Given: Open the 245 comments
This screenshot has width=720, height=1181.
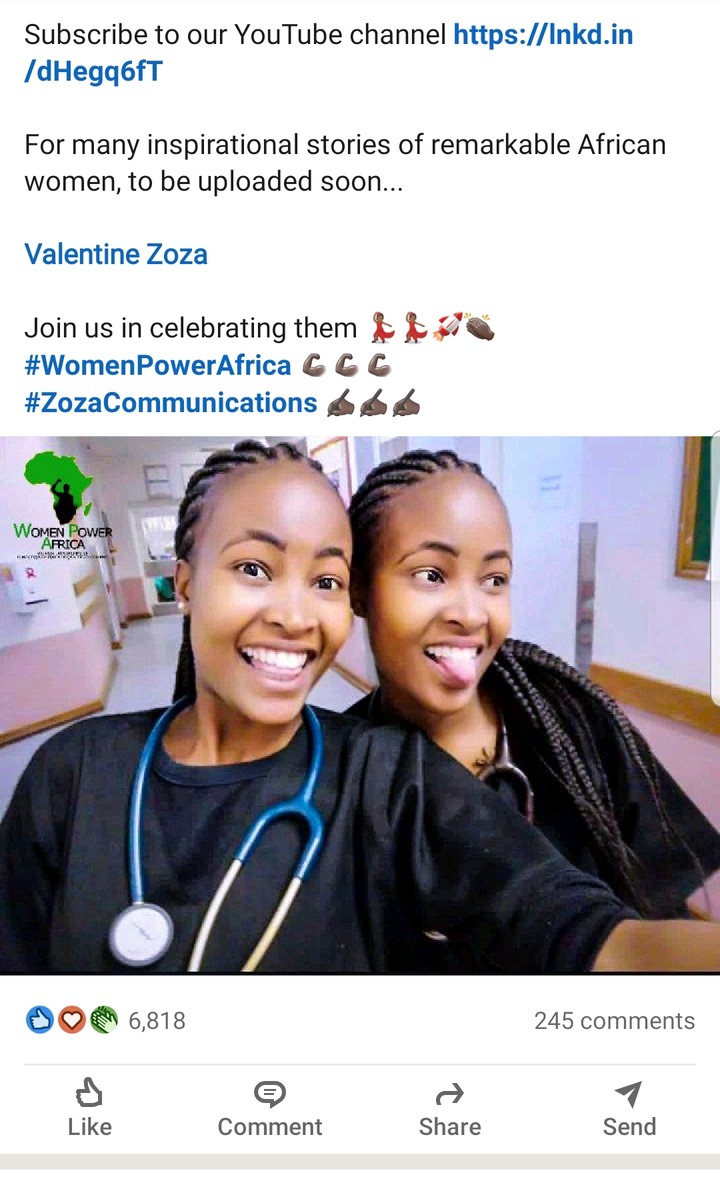Looking at the screenshot, I should pyautogui.click(x=613, y=1021).
